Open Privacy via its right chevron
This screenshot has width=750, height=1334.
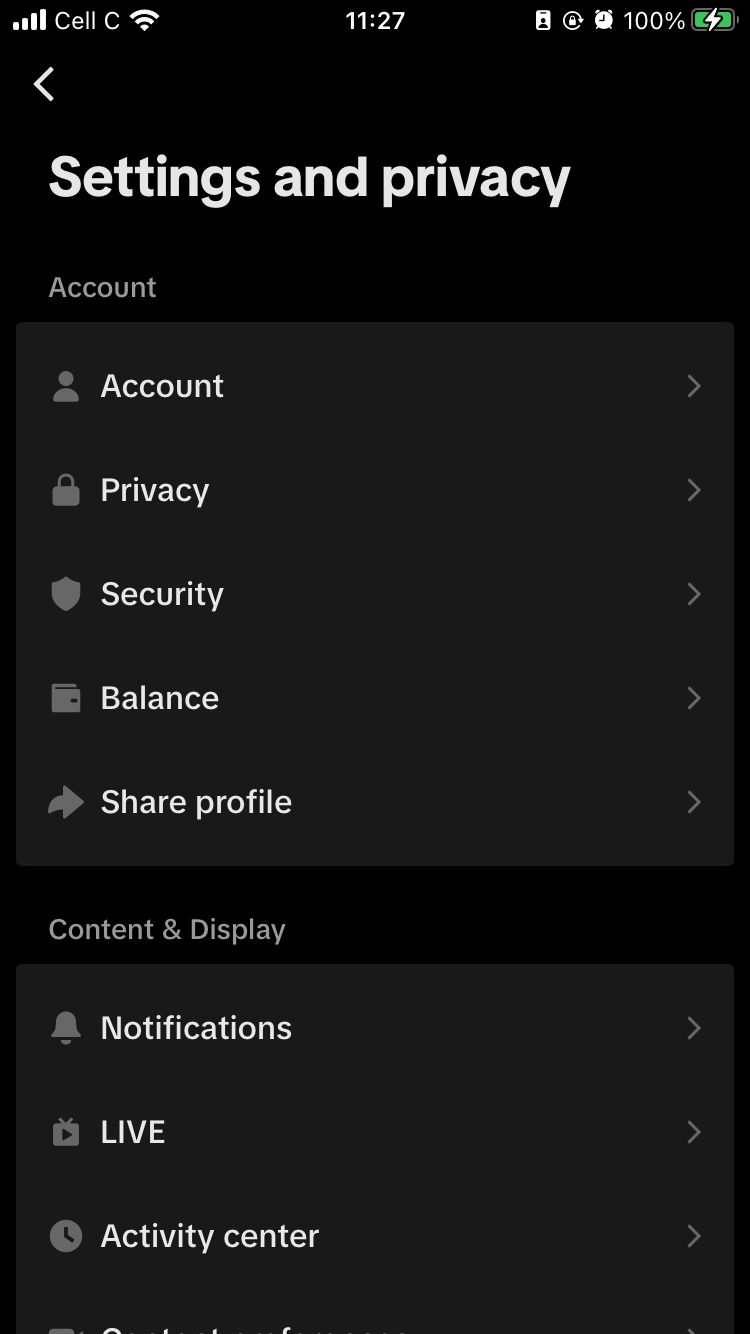coord(694,490)
